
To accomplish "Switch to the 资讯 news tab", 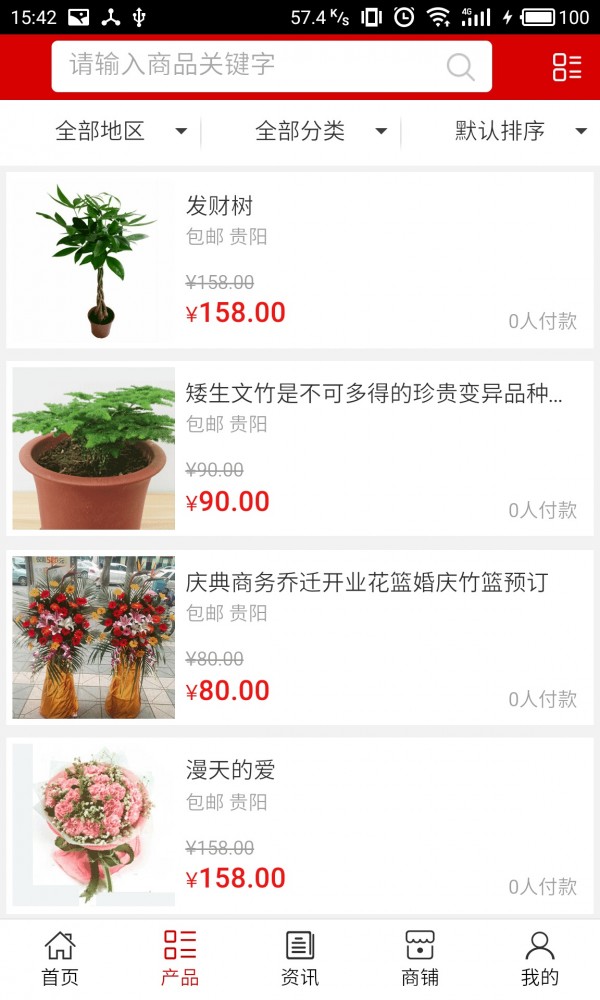I will 300,958.
